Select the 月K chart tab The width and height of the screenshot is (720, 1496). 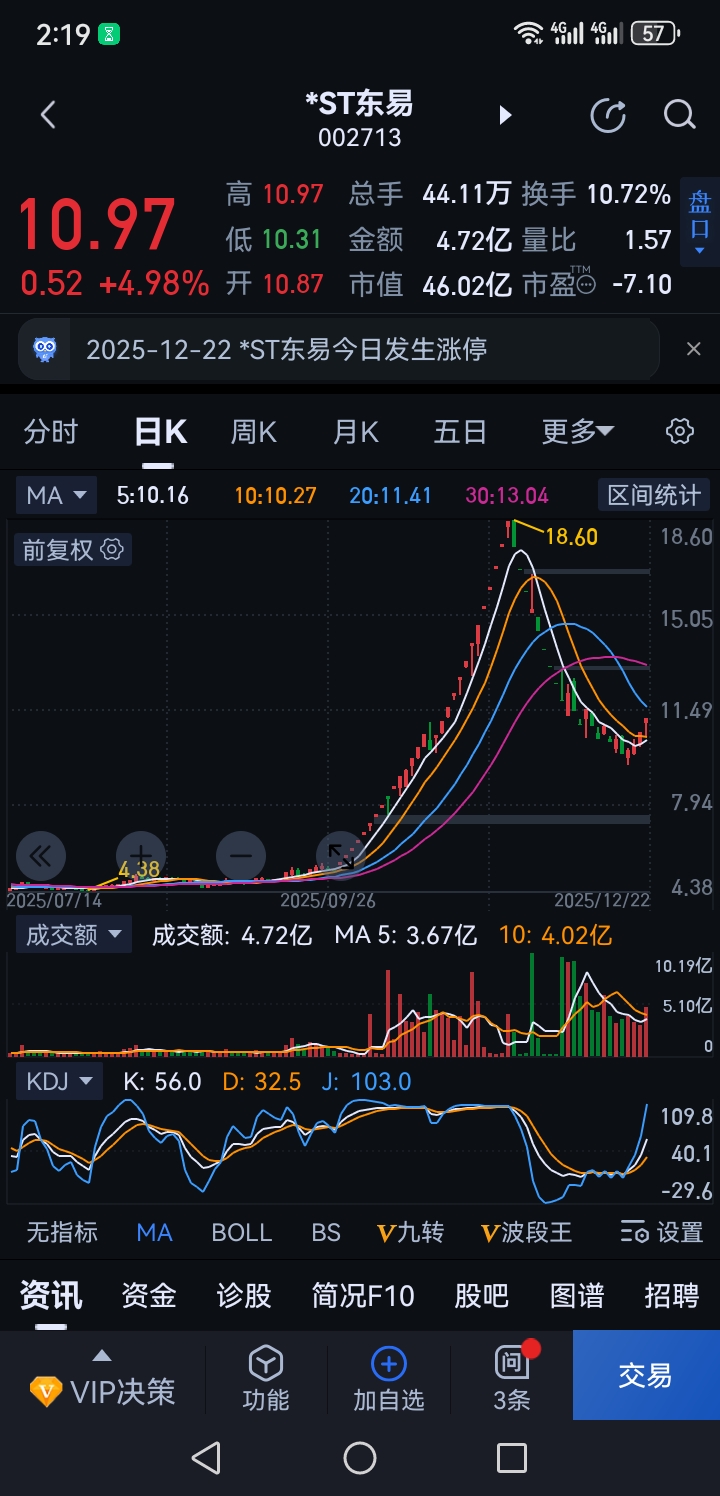click(355, 432)
